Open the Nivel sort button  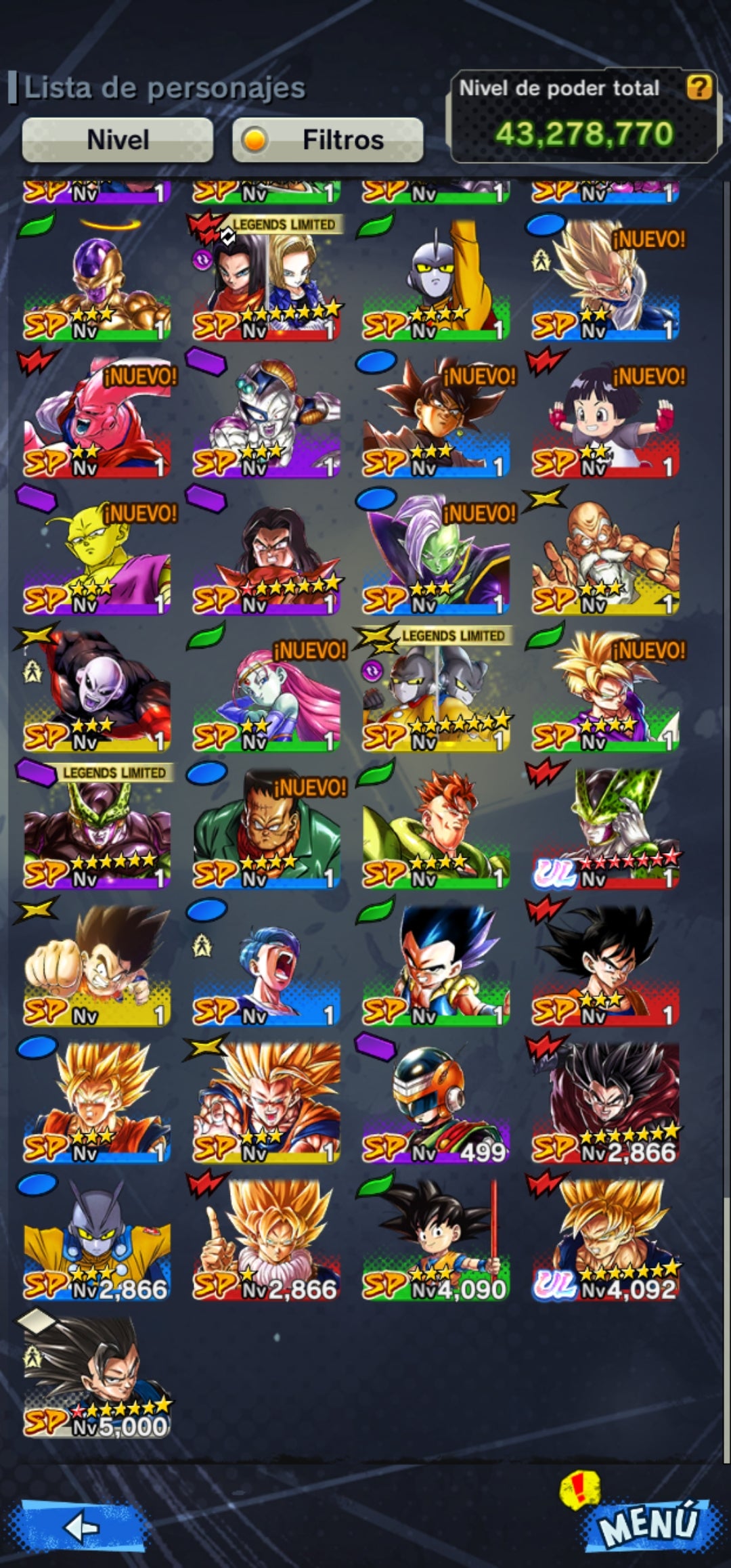(118, 140)
